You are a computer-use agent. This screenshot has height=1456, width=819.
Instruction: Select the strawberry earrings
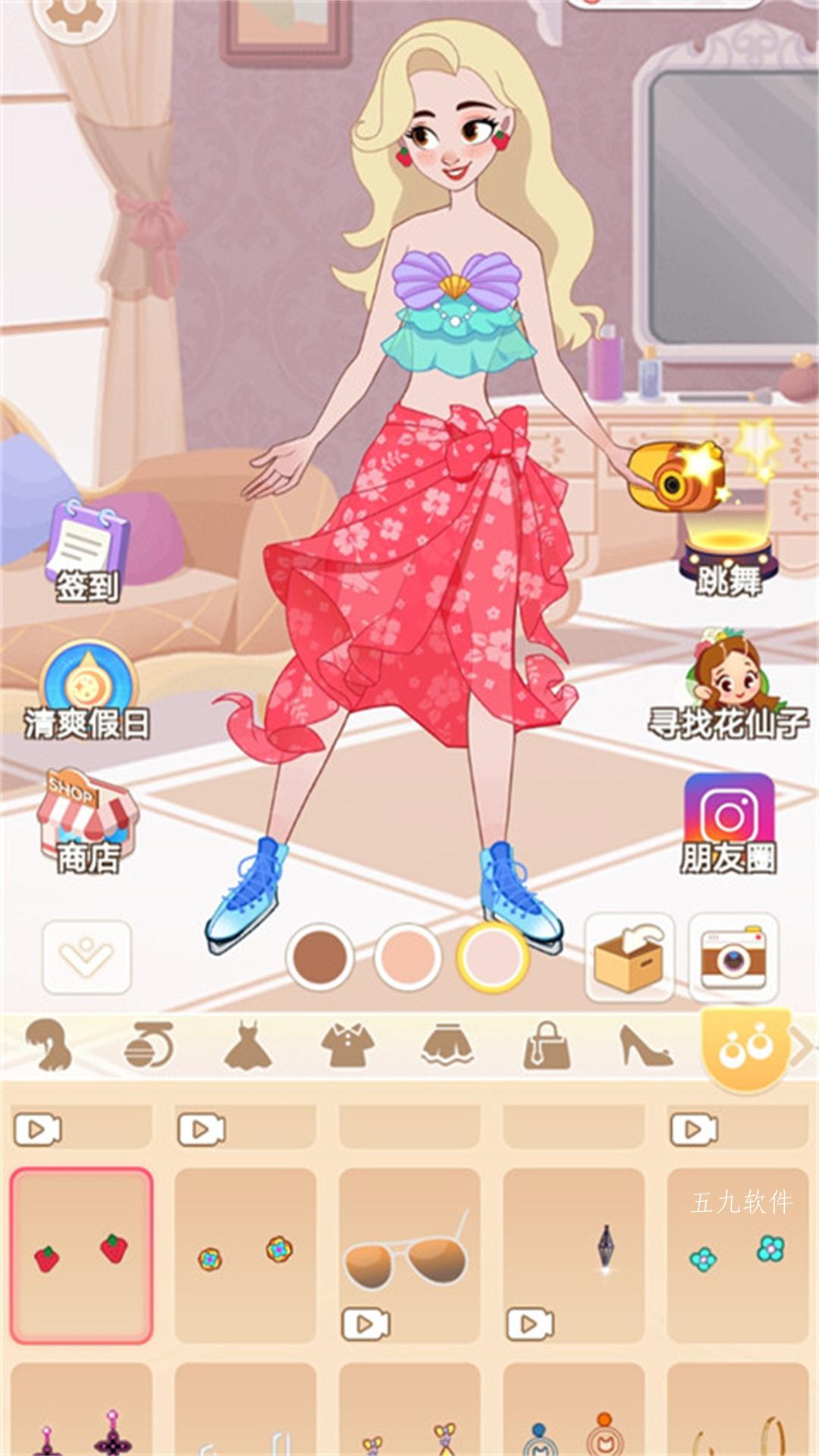[x=81, y=1255]
